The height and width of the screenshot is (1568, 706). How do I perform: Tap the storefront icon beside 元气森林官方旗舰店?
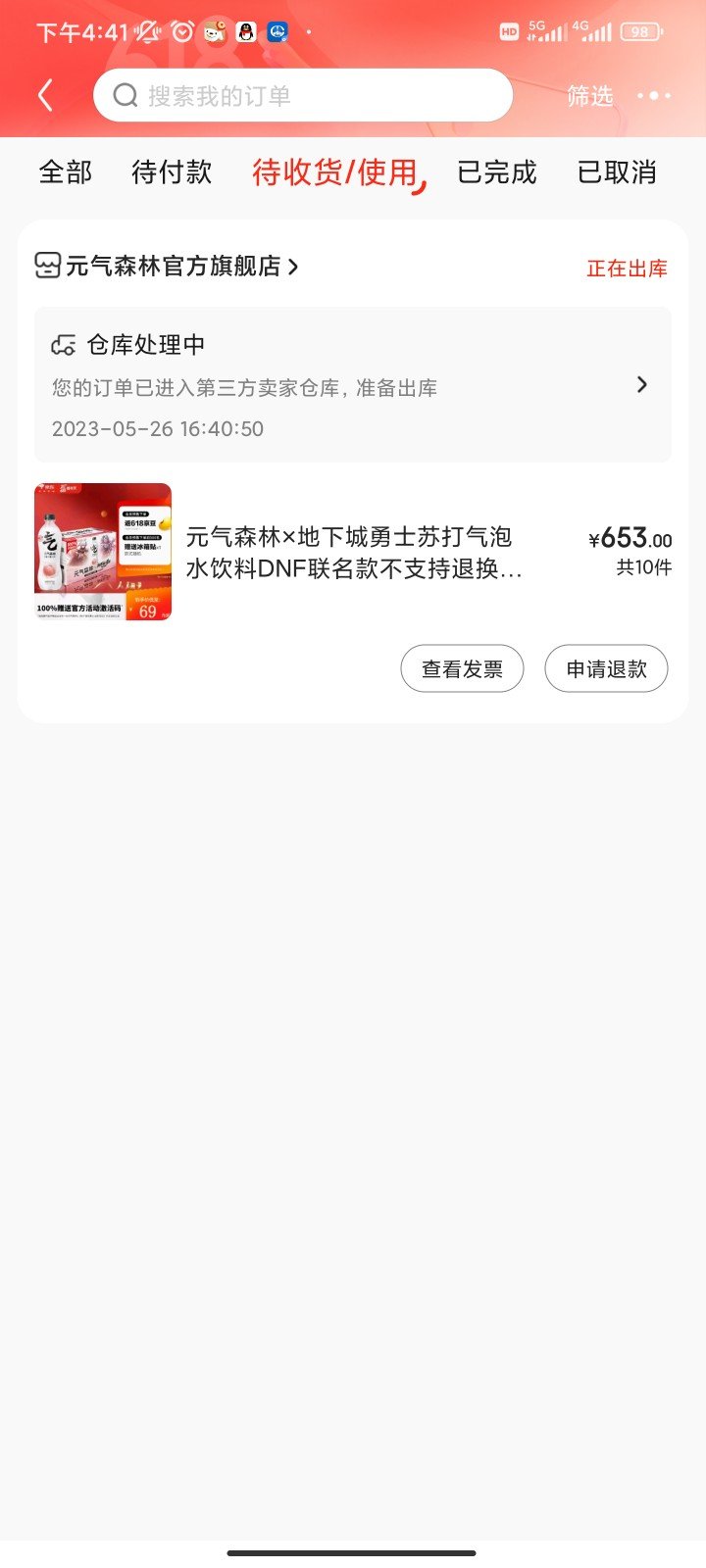(49, 266)
